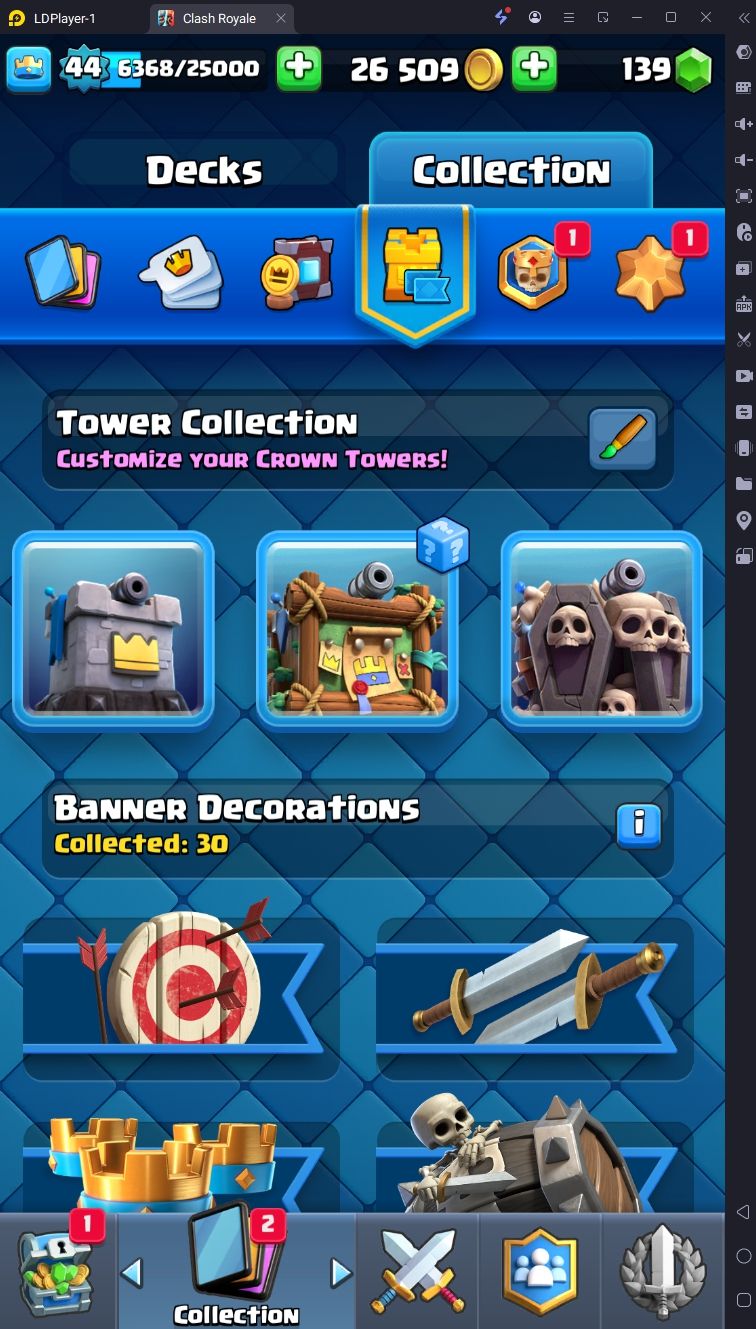The height and width of the screenshot is (1329, 756).
Task: Open the Clan social tab
Action: [x=540, y=1272]
